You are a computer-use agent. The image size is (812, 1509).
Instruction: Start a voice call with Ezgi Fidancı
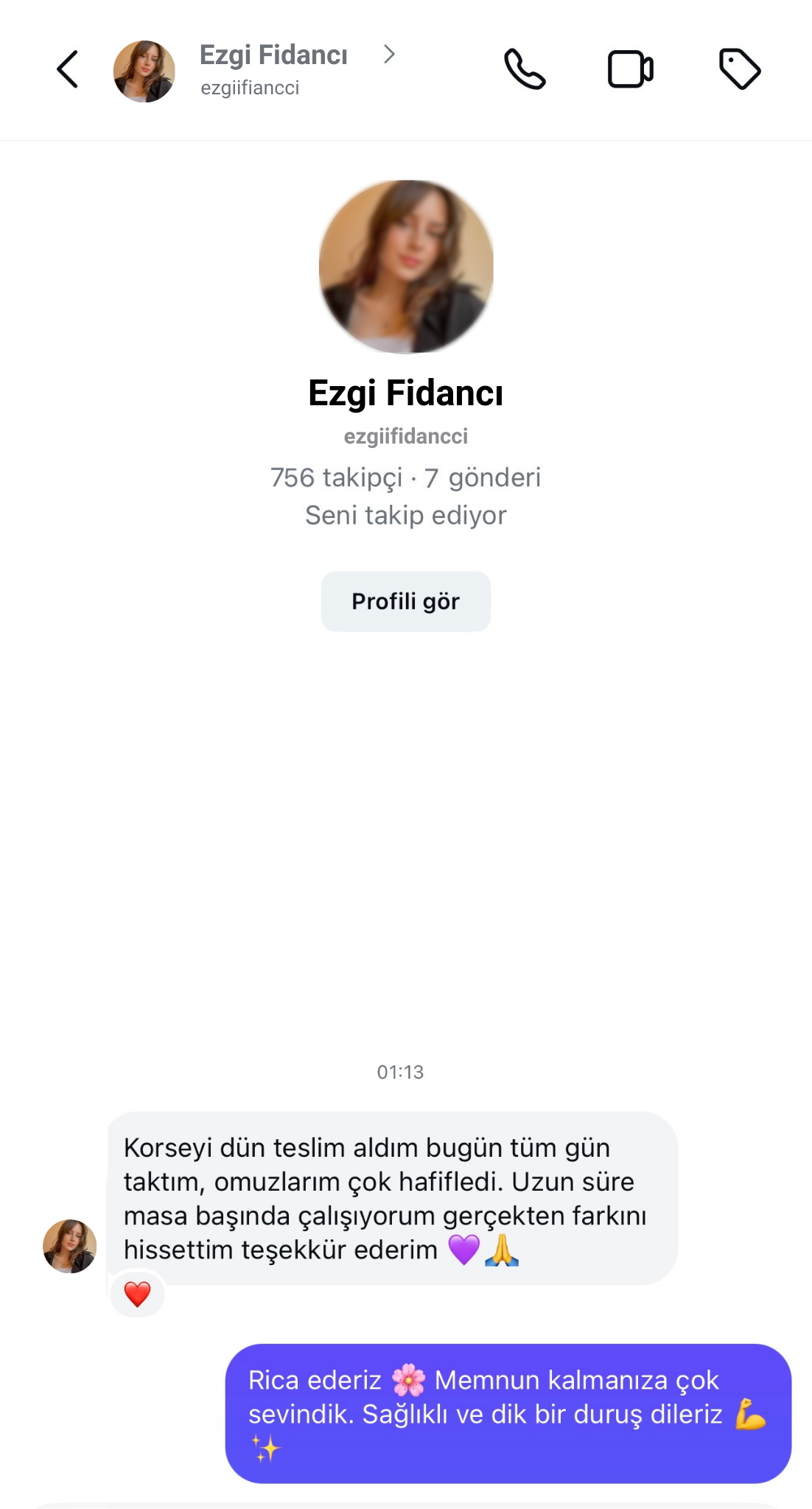coord(525,70)
